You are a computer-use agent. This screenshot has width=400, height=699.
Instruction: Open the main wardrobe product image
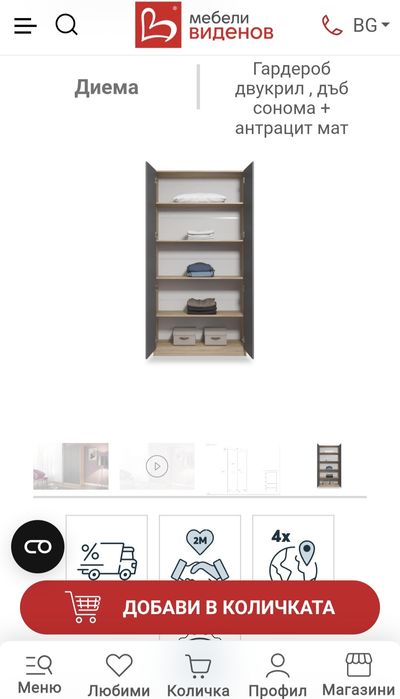(x=200, y=260)
